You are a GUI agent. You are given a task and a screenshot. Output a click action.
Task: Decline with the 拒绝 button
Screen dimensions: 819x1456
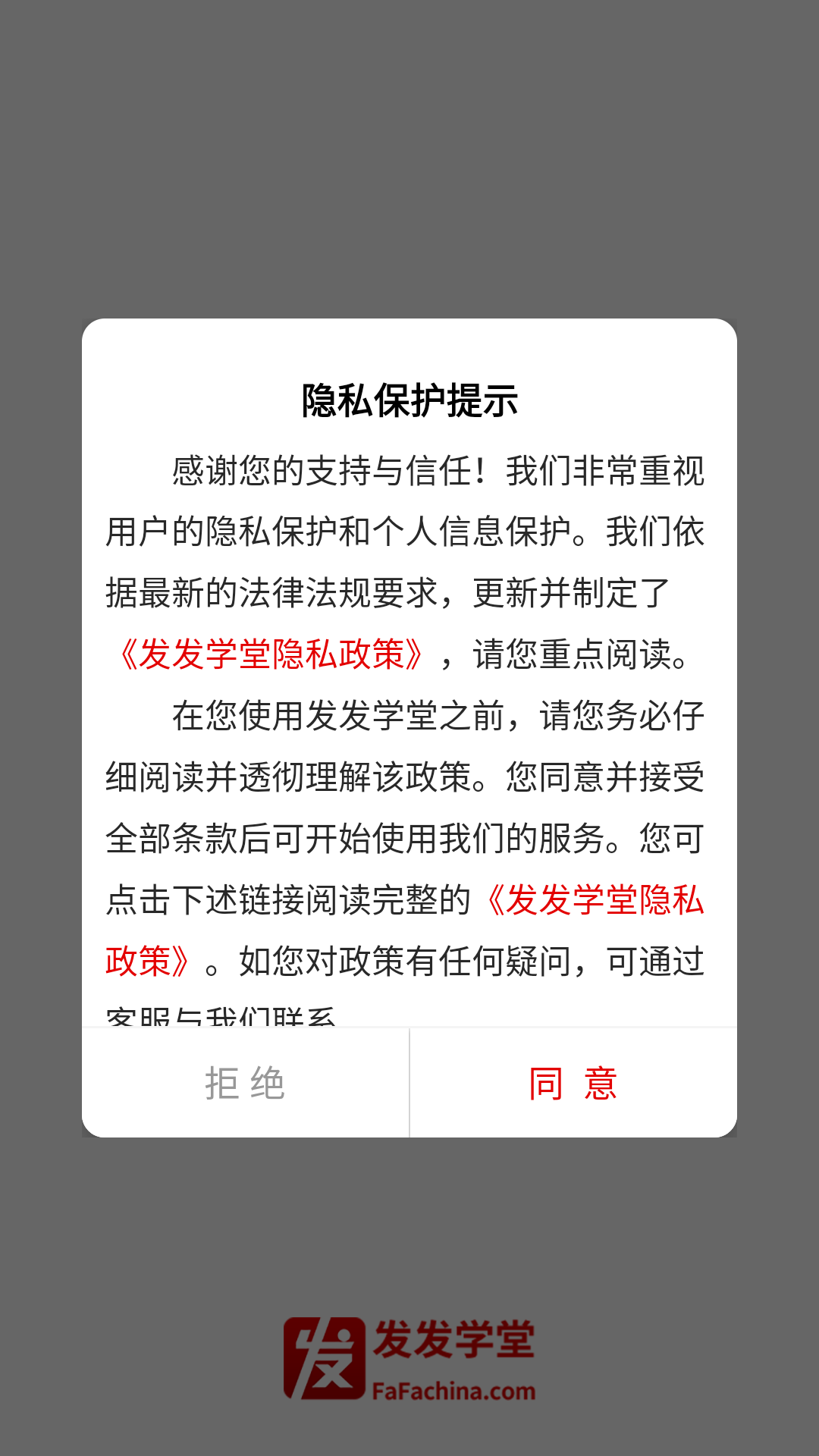(x=245, y=1083)
